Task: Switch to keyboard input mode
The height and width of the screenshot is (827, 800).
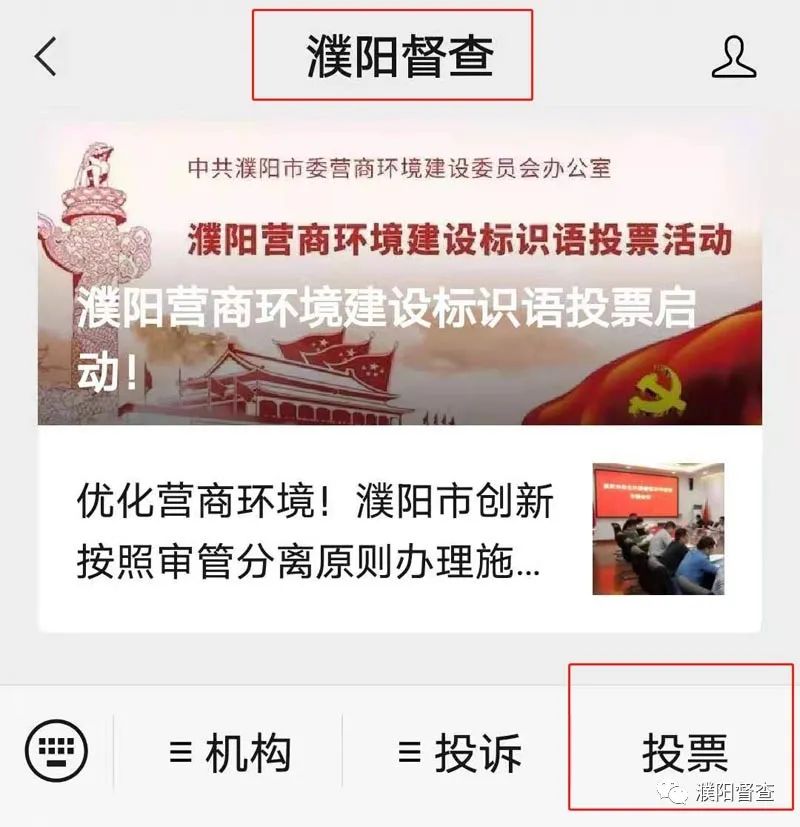Action: click(56, 750)
